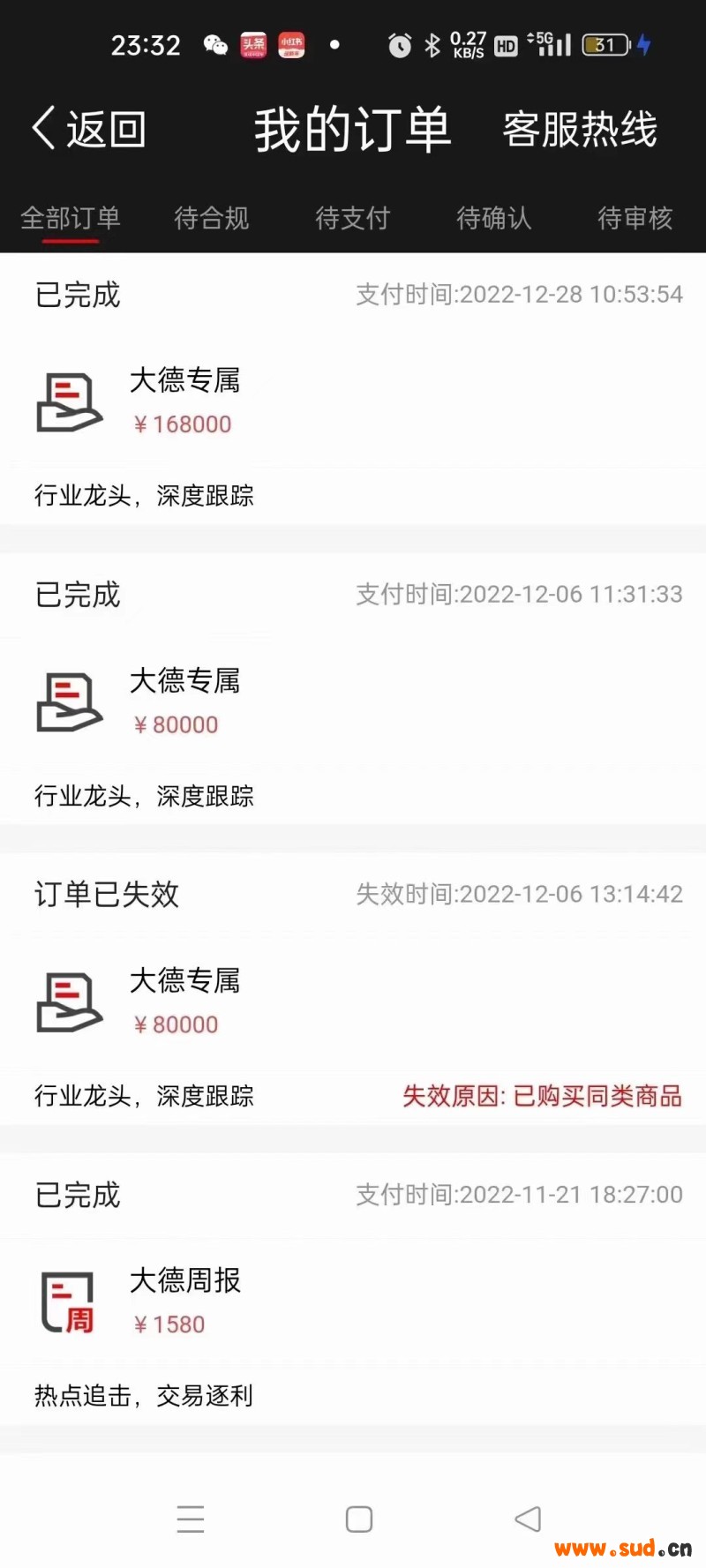The width and height of the screenshot is (706, 1568).
Task: Show the 待审核 orders tab
Action: tap(635, 217)
